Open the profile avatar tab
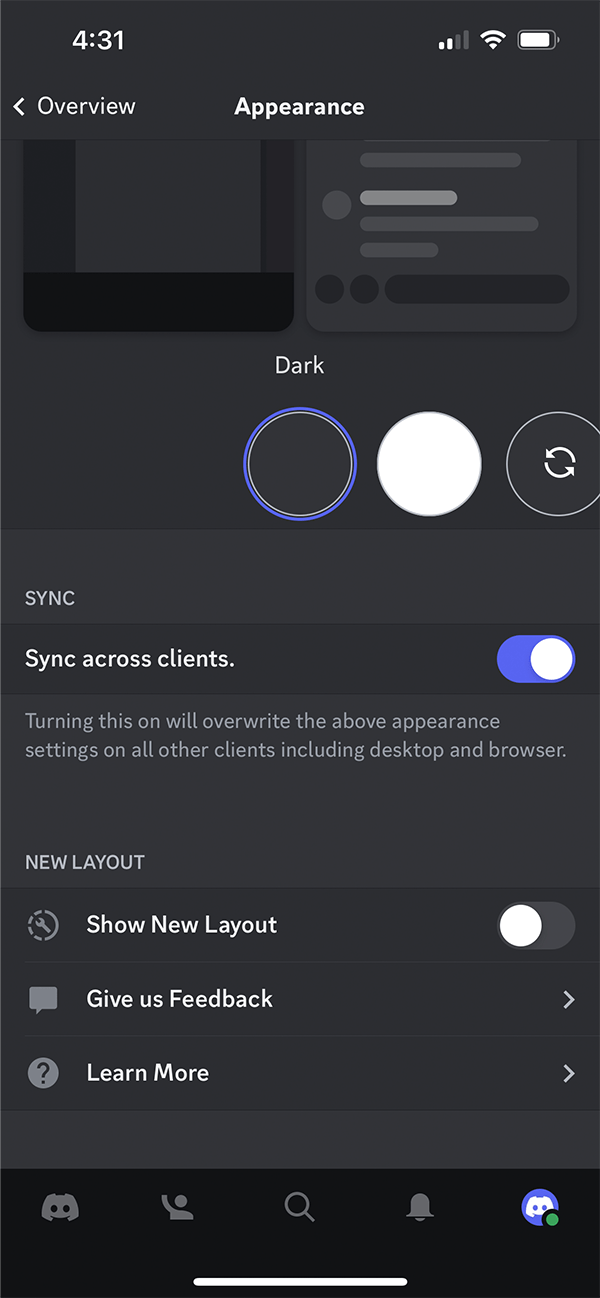Image resolution: width=600 pixels, height=1298 pixels. tap(540, 1208)
